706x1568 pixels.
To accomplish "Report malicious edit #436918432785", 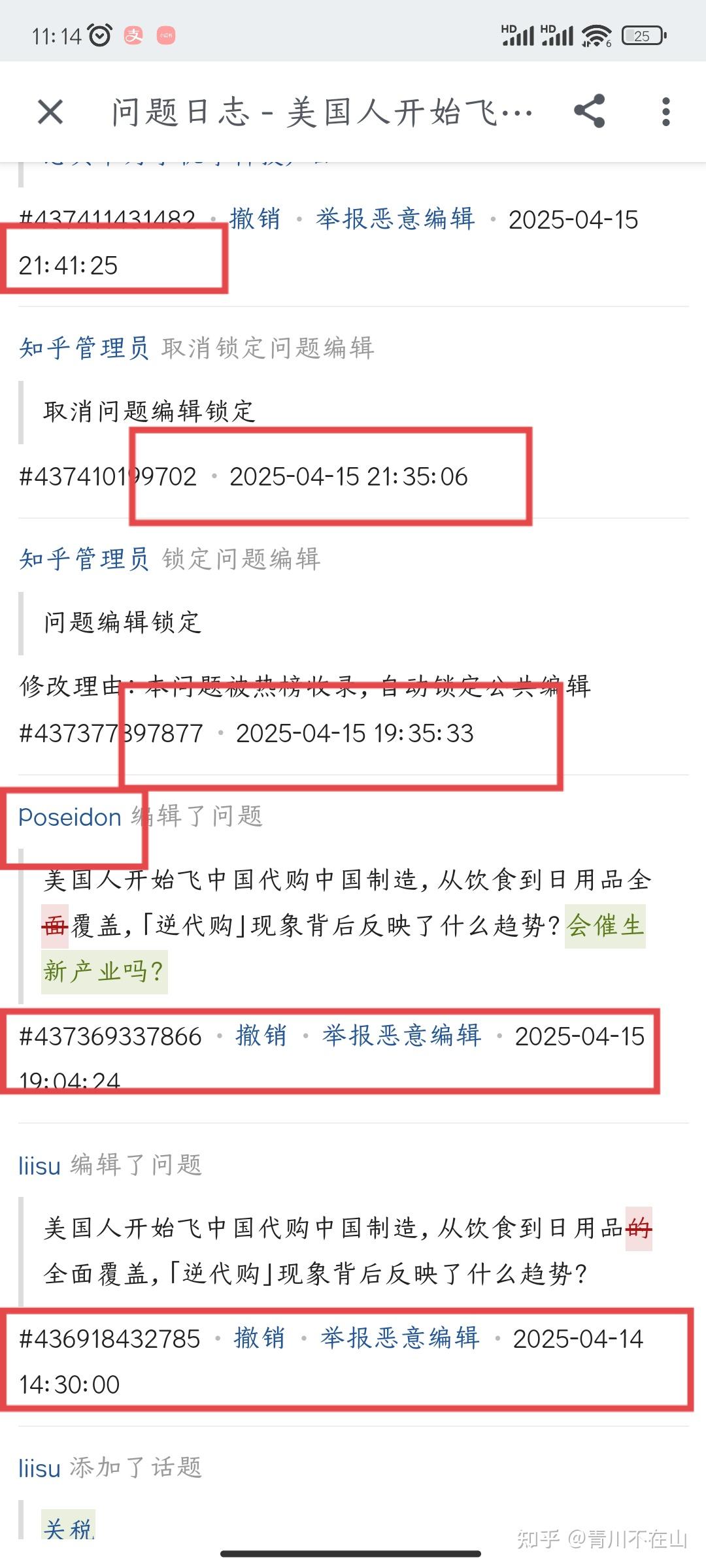I will coord(399,1338).
